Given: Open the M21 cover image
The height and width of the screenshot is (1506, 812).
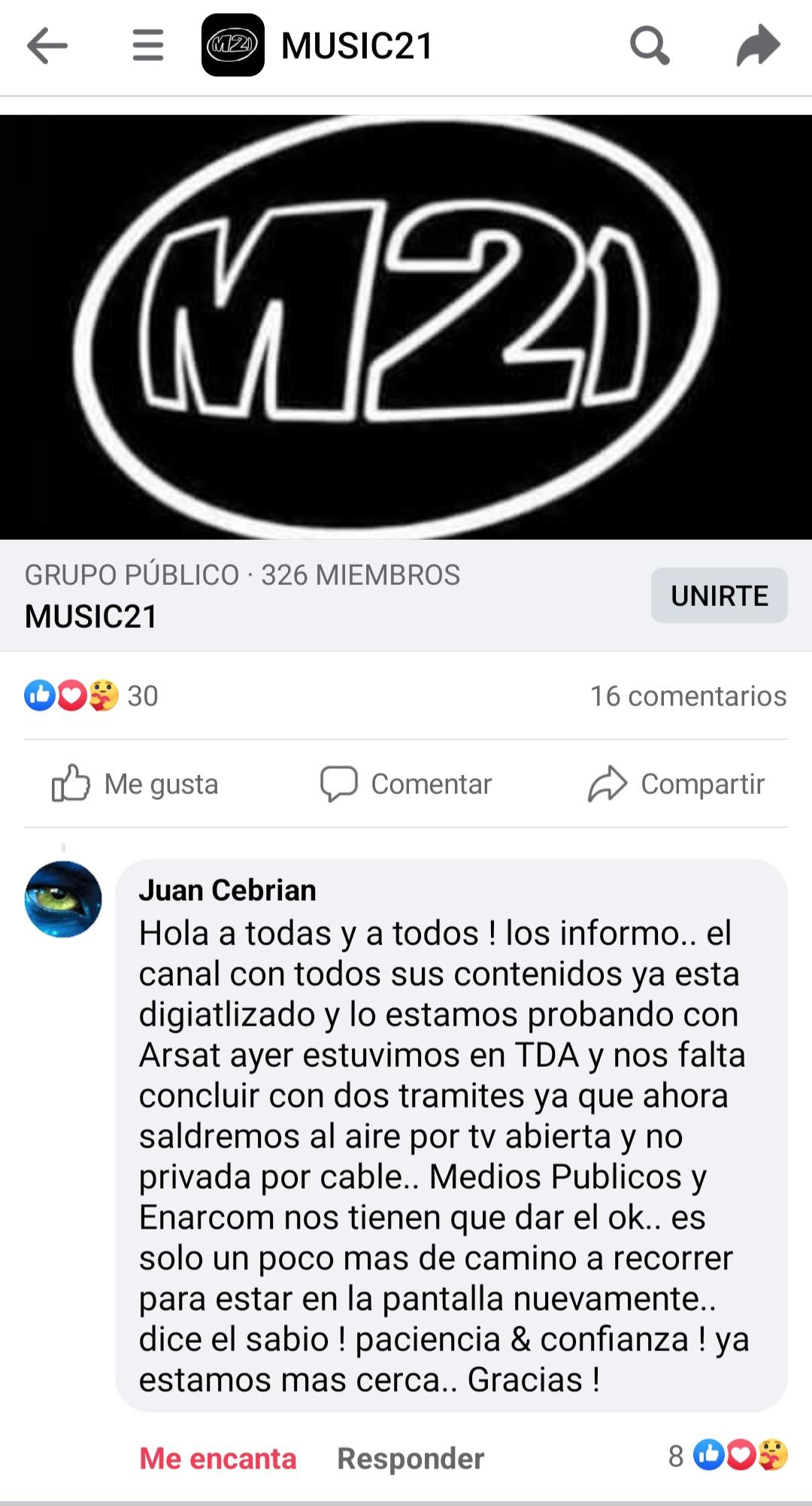Looking at the screenshot, I should 406,327.
